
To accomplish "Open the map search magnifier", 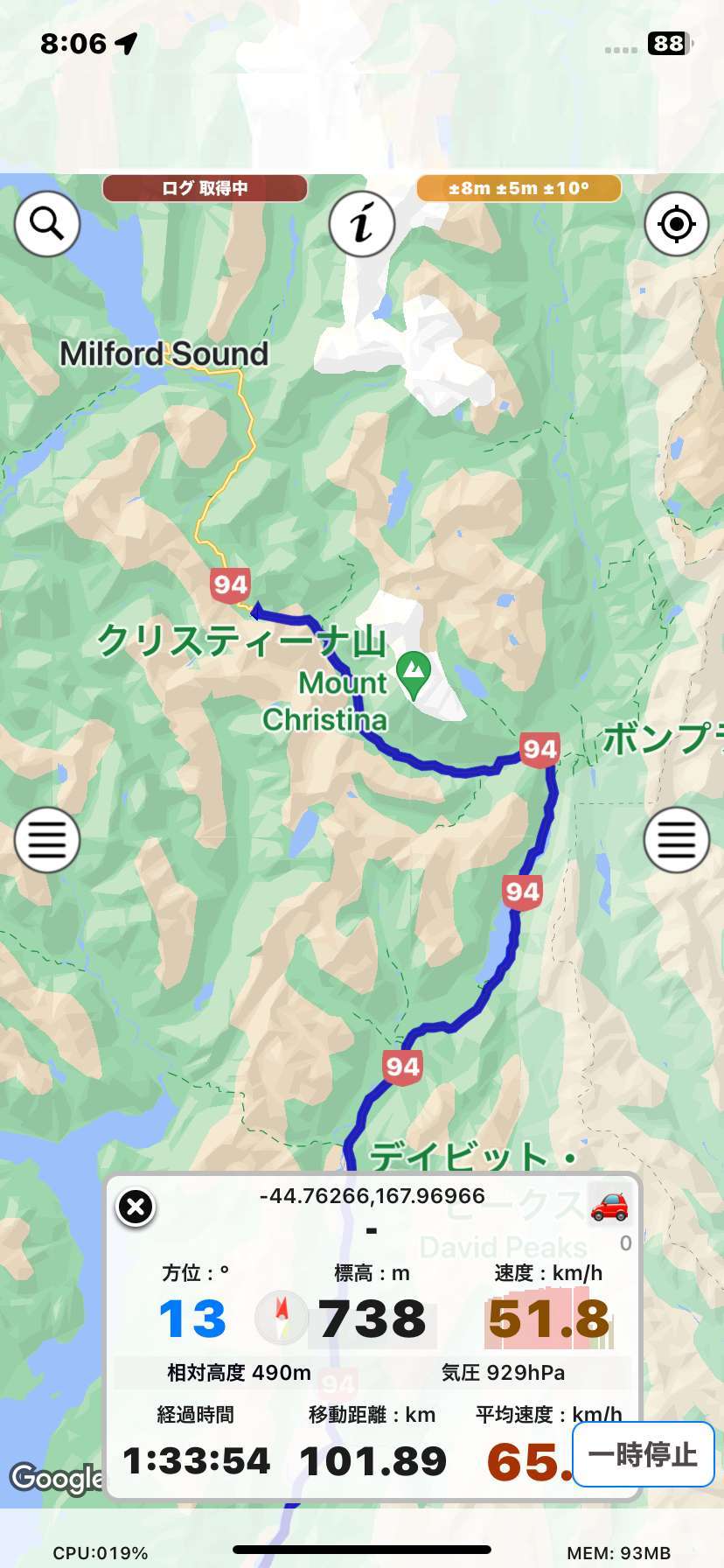I will 47,224.
